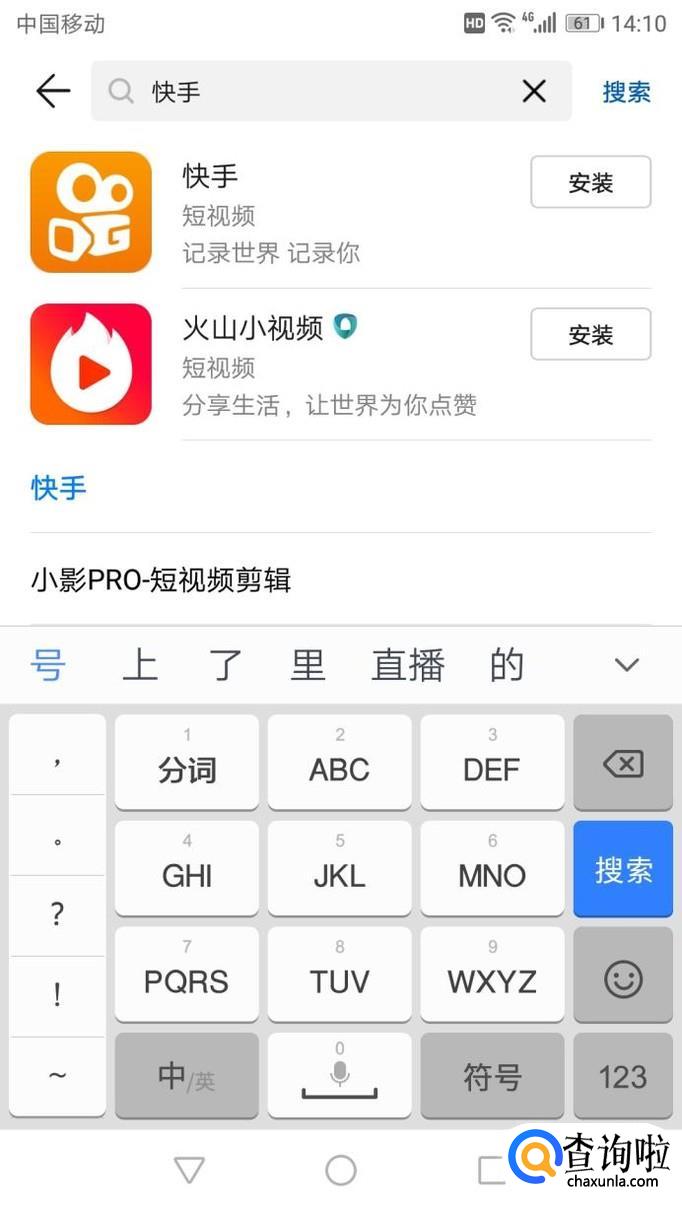The width and height of the screenshot is (682, 1212).
Task: Hit the keyboard backspace key
Action: (622, 765)
